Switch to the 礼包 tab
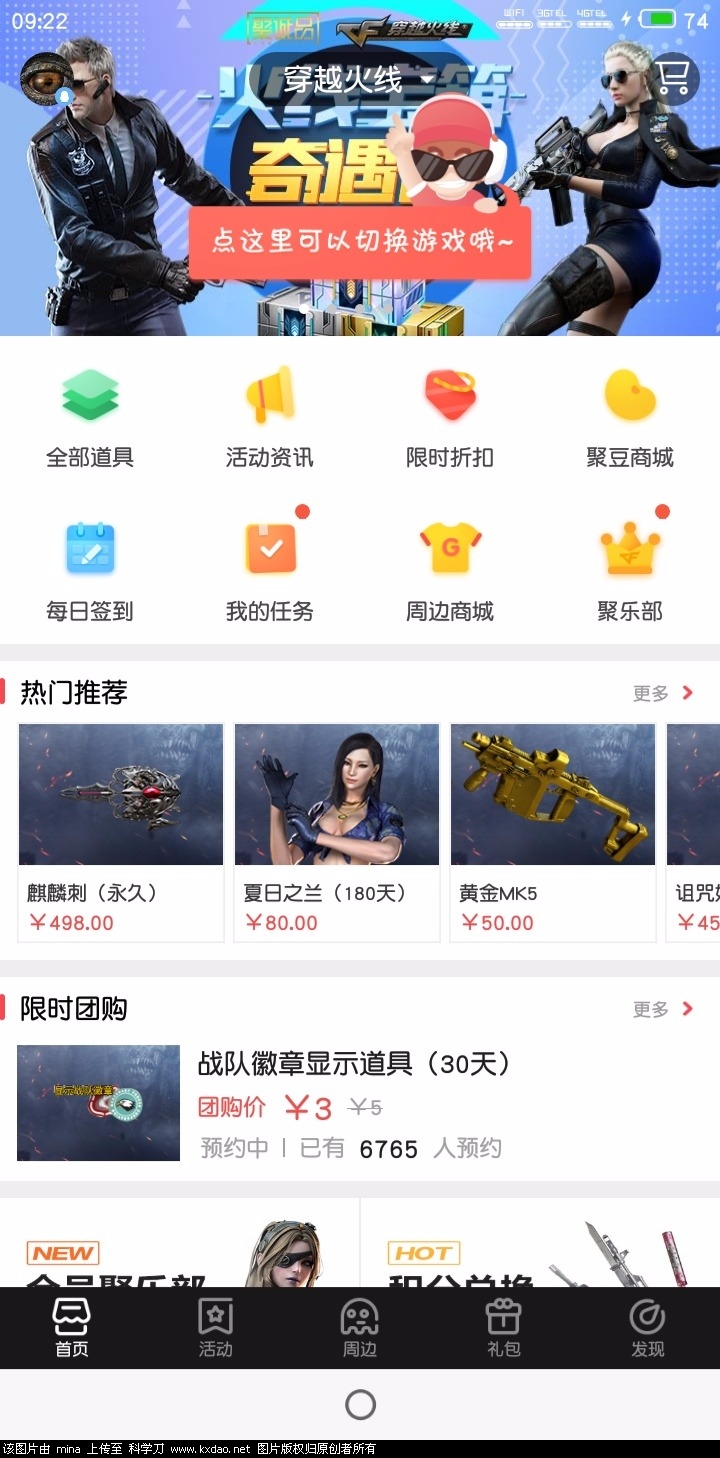Screen dimensions: 720x1458 (503, 1328)
